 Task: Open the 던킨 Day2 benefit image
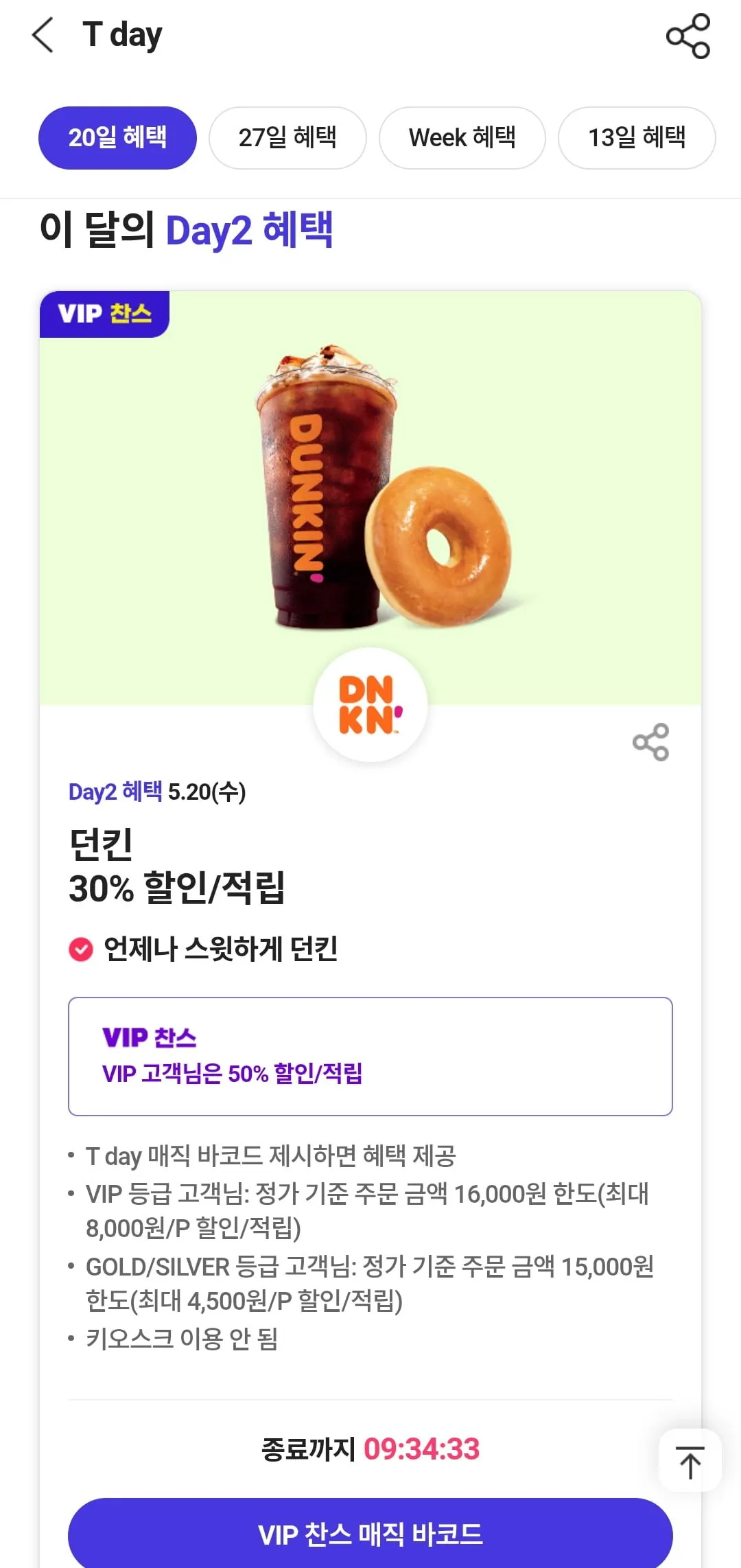[x=370, y=498]
